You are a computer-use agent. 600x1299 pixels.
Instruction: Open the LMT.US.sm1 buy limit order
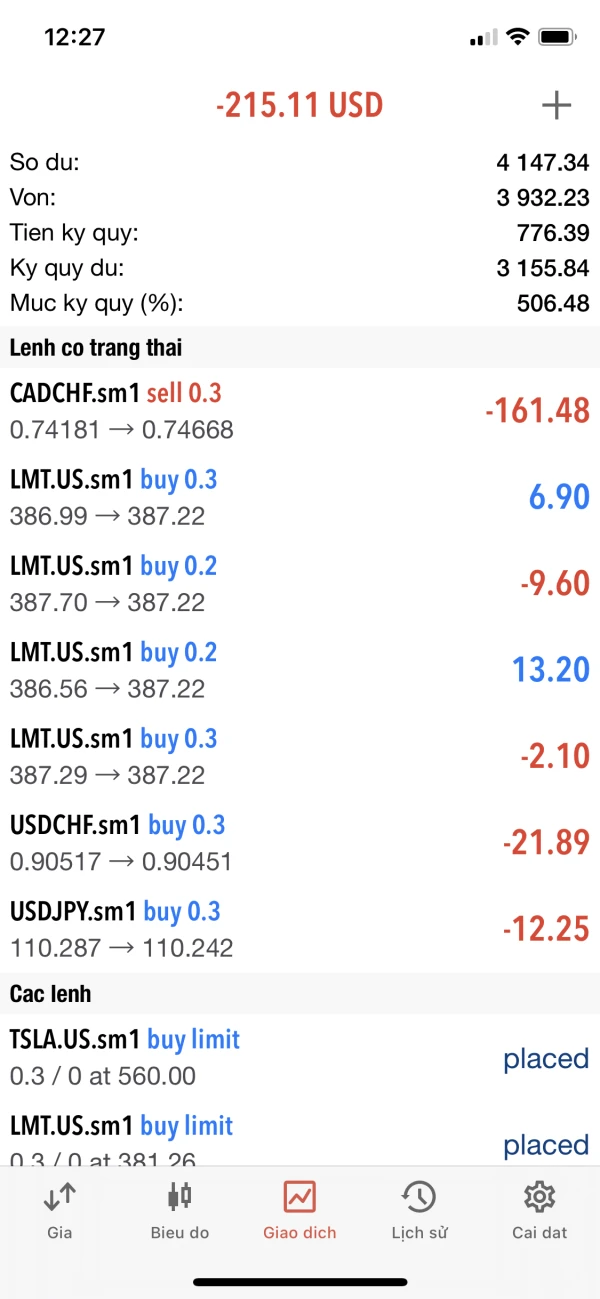[x=300, y=1142]
